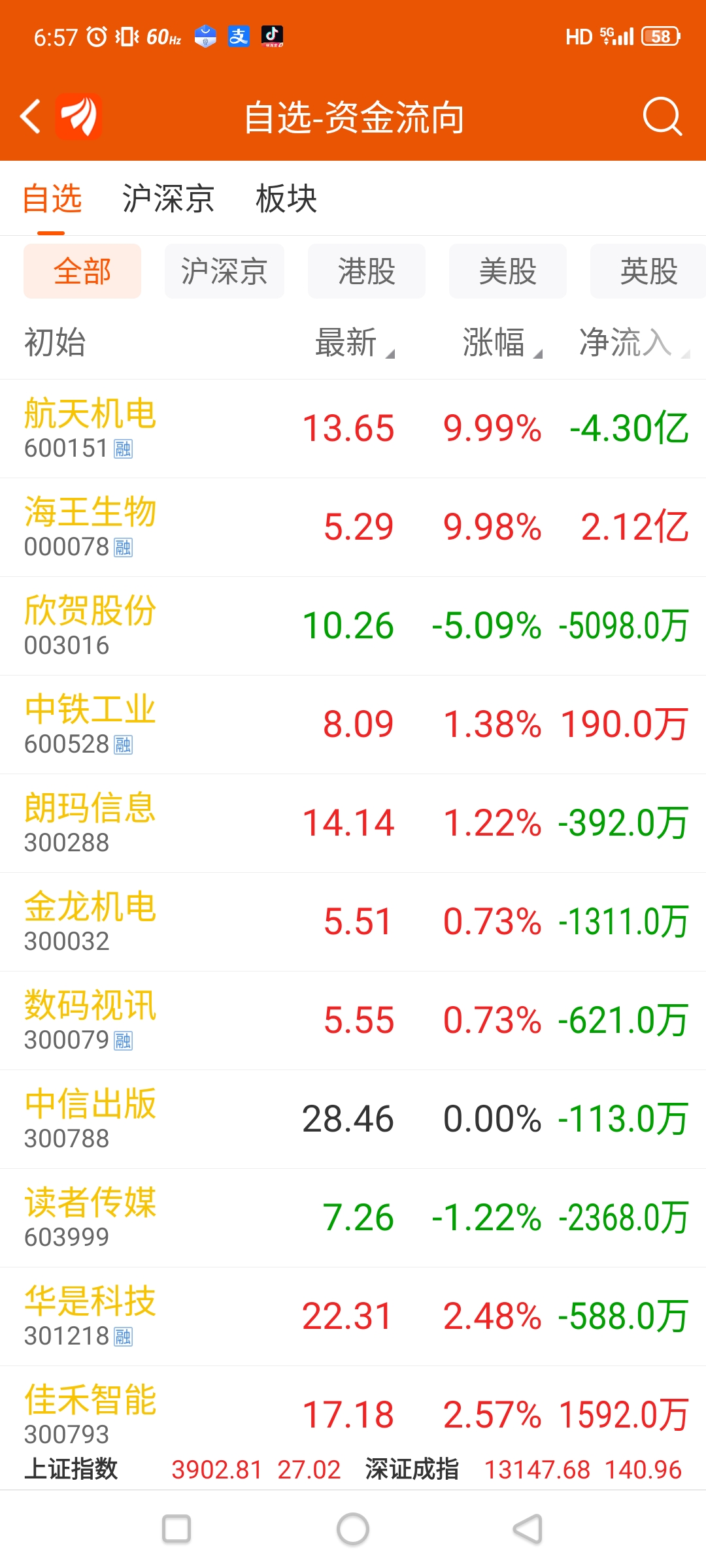Filter list by 英股

(x=647, y=271)
